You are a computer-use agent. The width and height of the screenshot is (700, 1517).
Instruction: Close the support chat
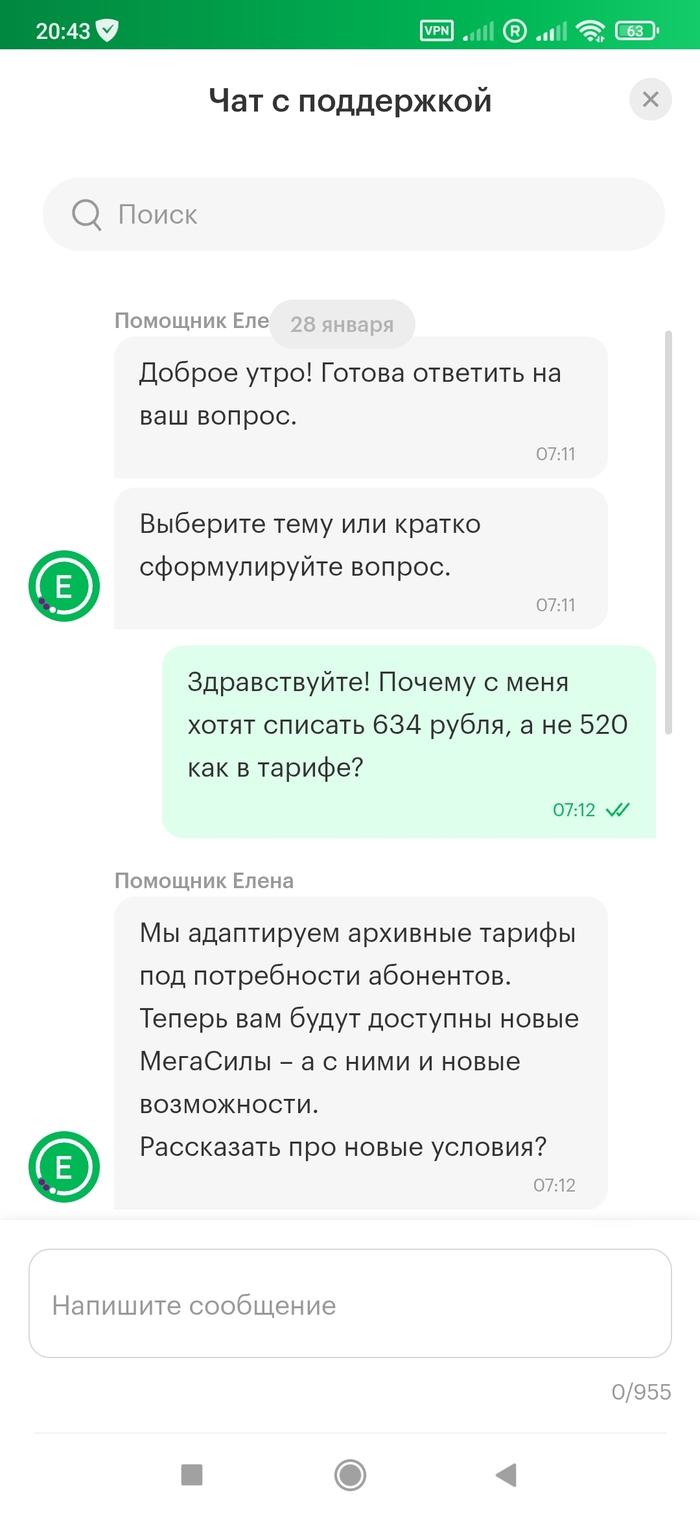[650, 100]
